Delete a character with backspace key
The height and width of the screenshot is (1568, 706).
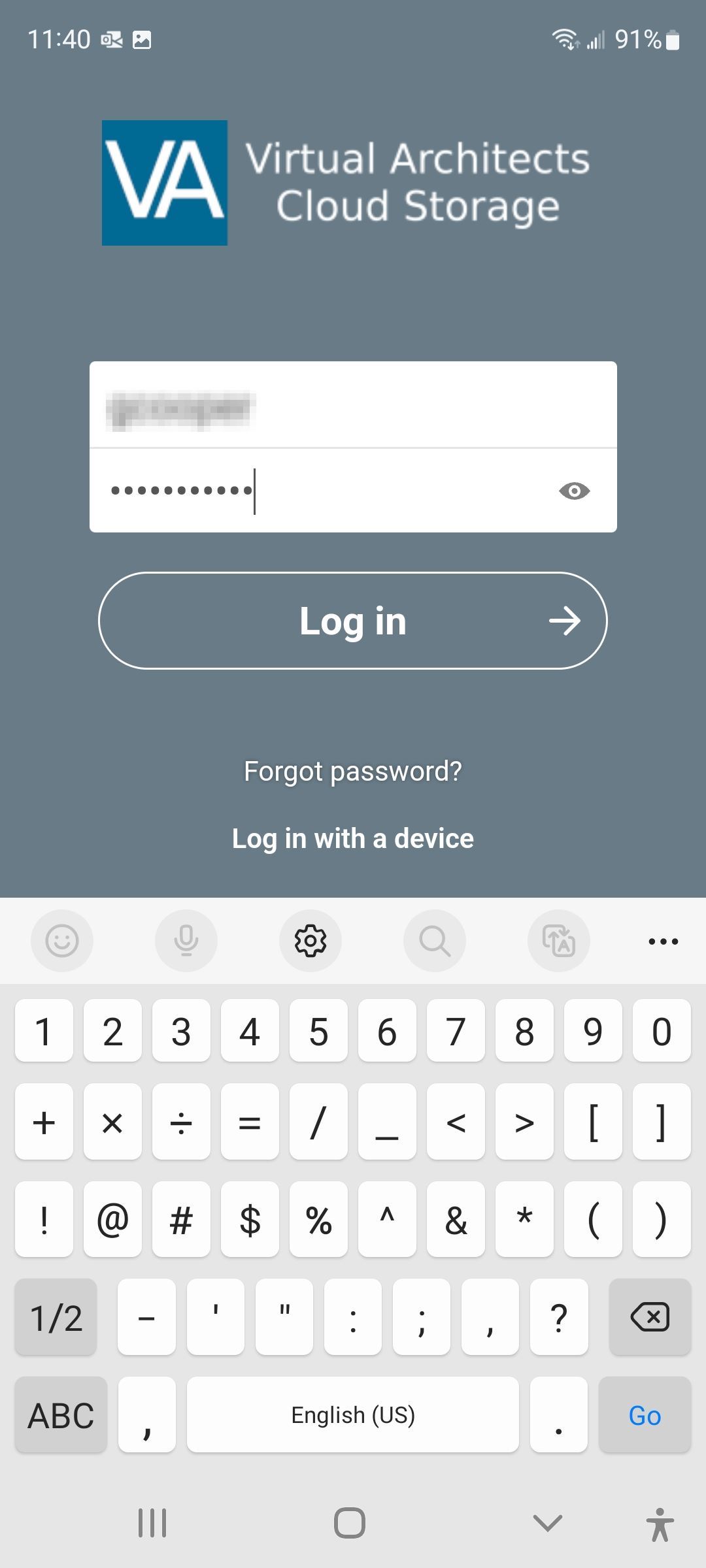[x=650, y=1317]
